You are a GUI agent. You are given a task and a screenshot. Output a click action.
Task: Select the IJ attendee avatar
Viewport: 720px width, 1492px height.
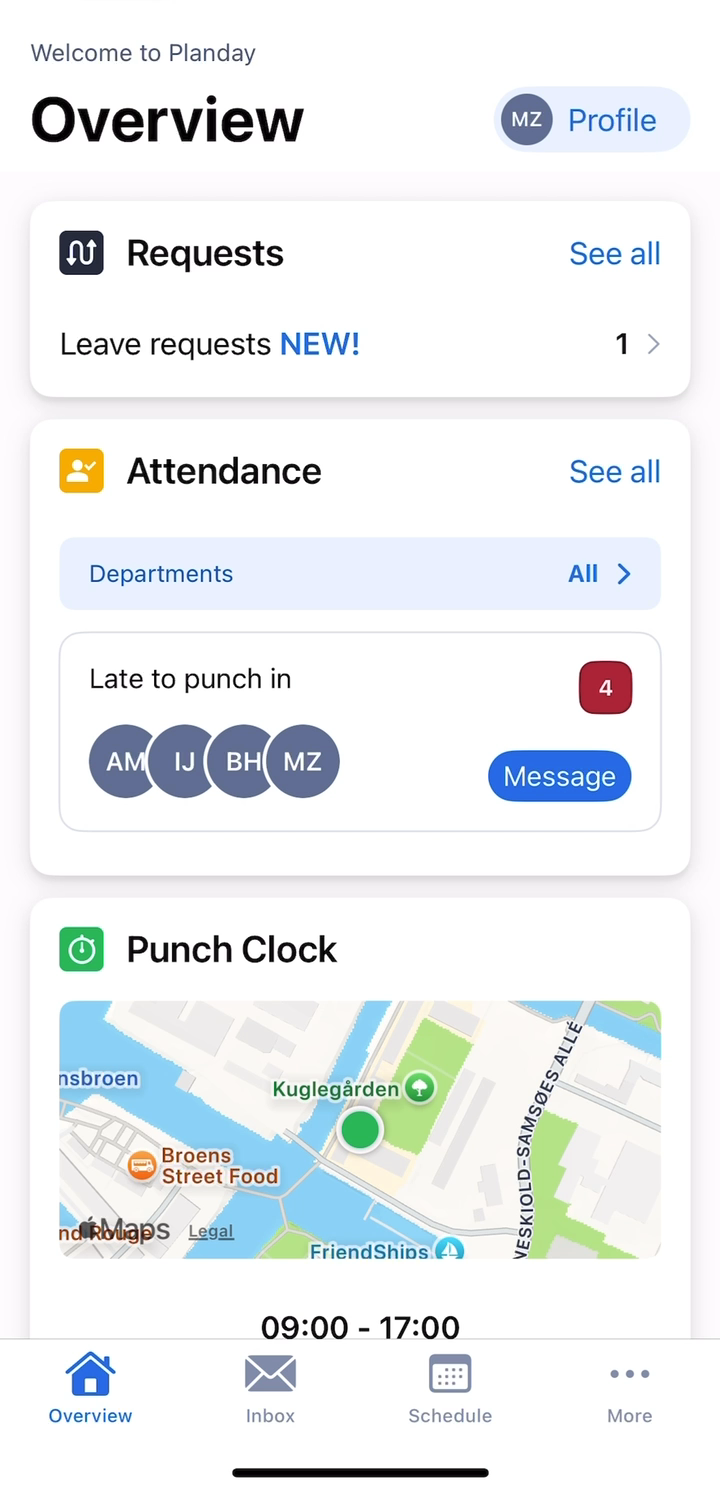point(181,761)
